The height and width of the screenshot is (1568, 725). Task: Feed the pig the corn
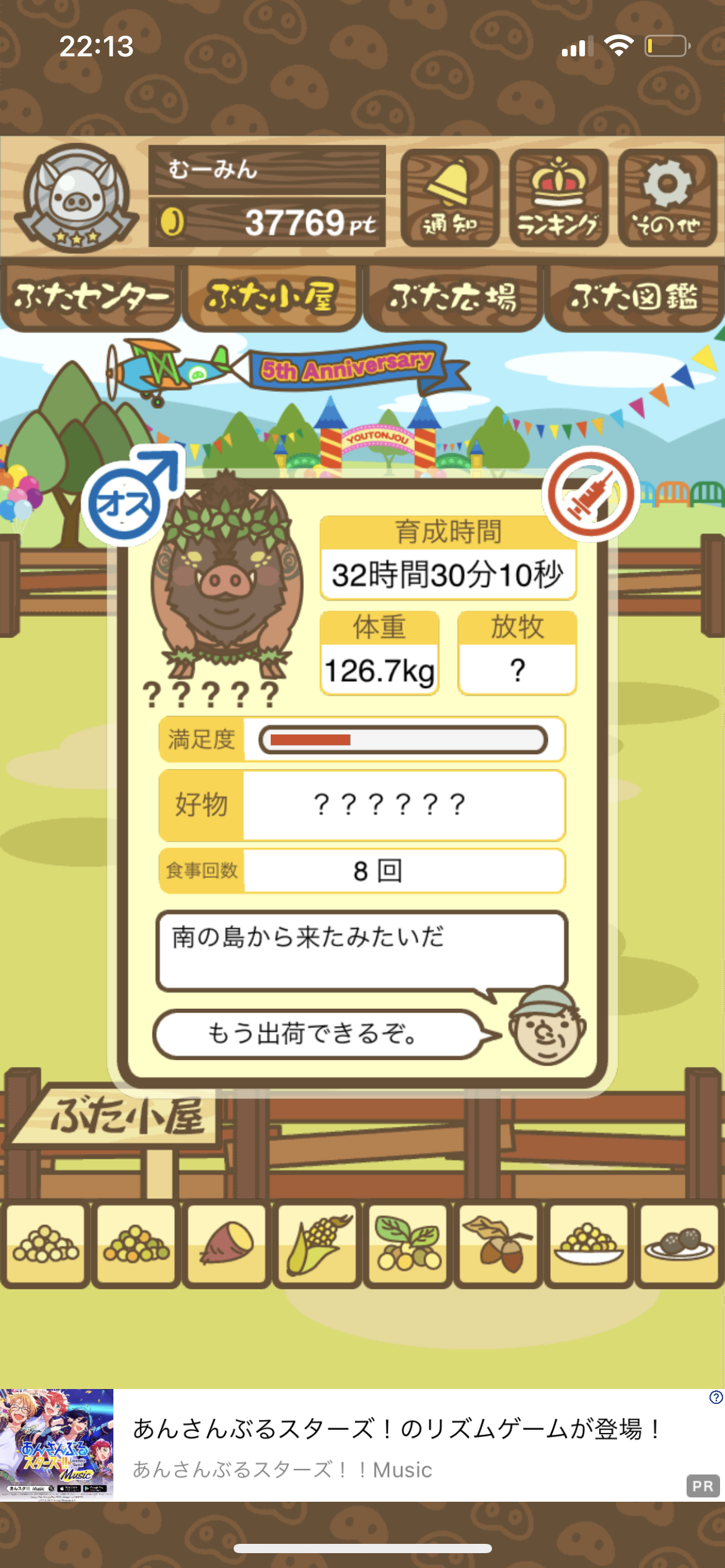coord(317,1244)
